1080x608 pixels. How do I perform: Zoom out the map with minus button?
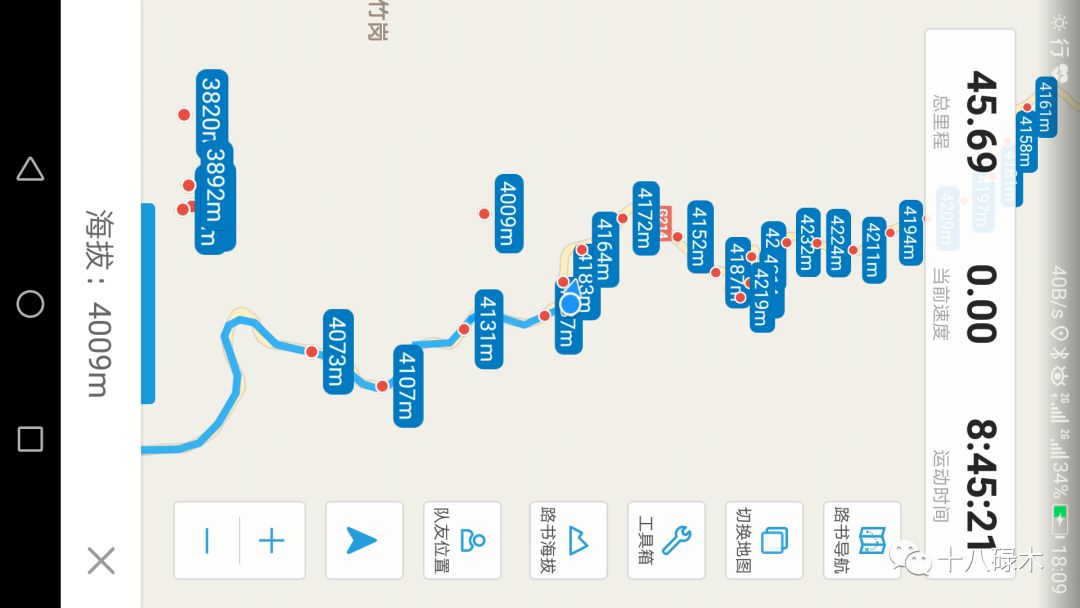[207, 541]
